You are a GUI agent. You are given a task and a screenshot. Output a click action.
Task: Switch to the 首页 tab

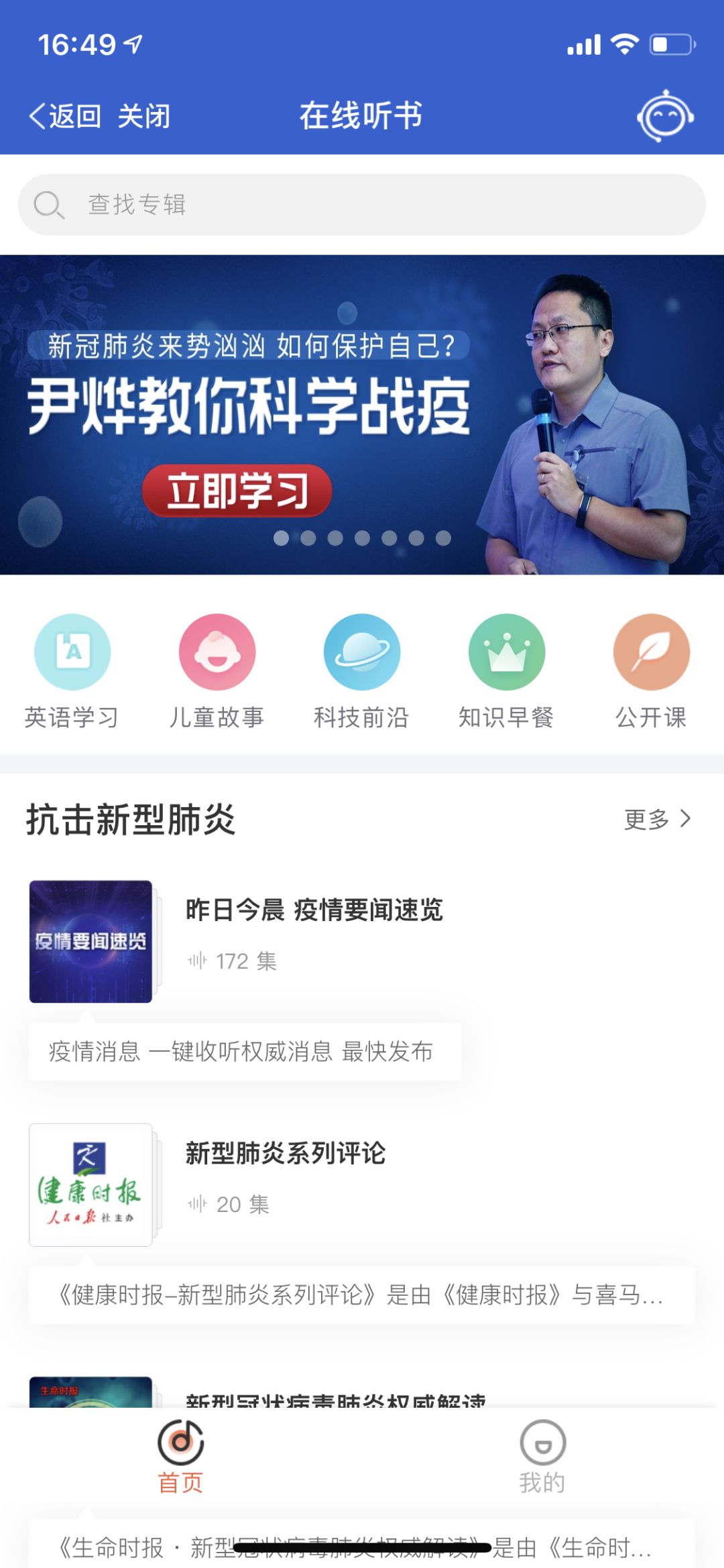tap(180, 1456)
